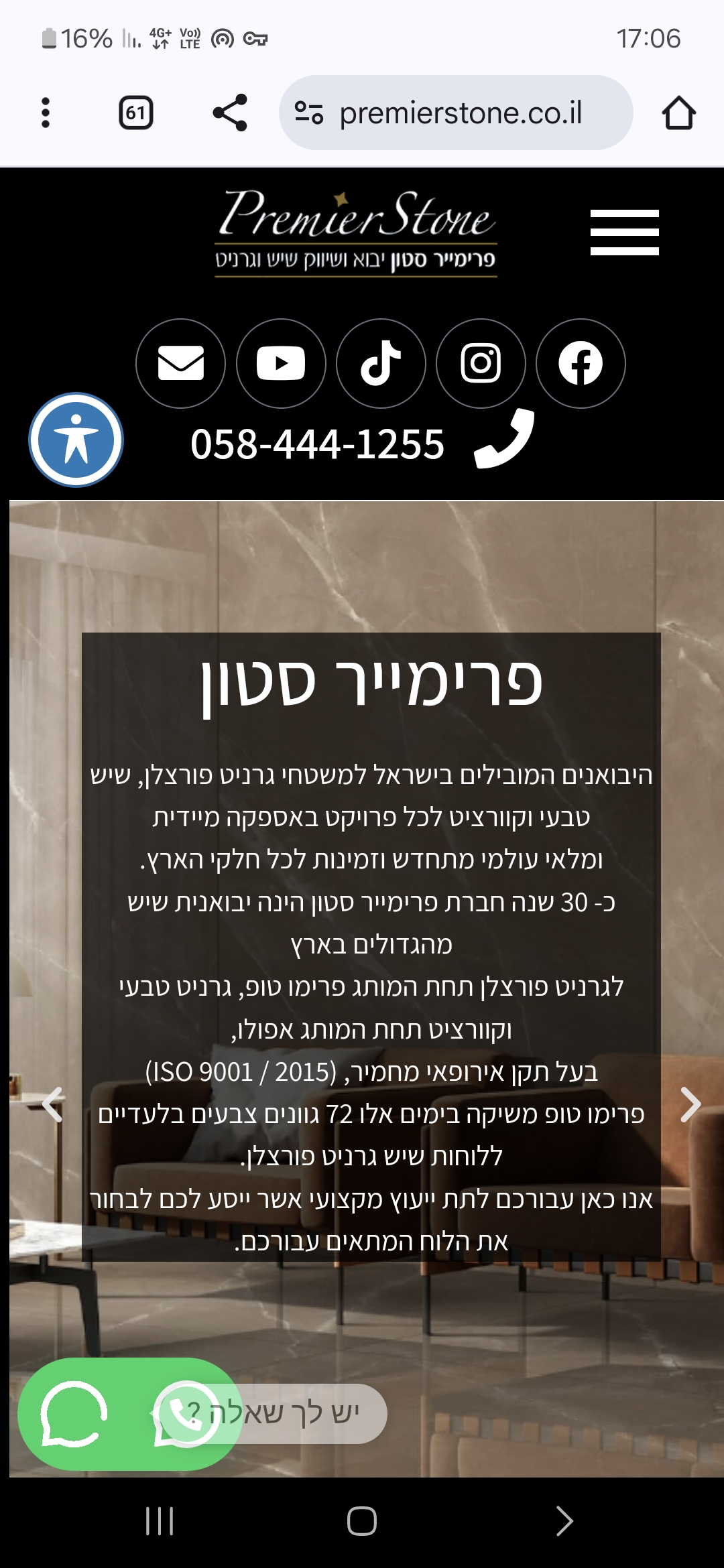Open the tab switcher showing 61 tabs
This screenshot has width=724, height=1568.
pyautogui.click(x=135, y=113)
